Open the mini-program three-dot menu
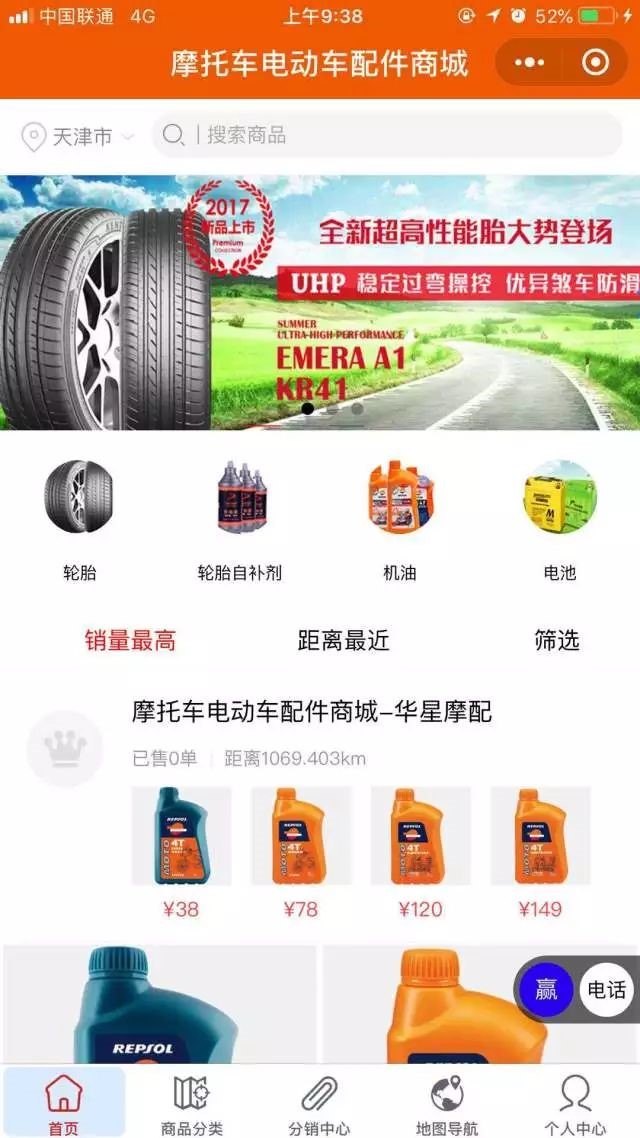Image resolution: width=640 pixels, height=1138 pixels. (529, 63)
